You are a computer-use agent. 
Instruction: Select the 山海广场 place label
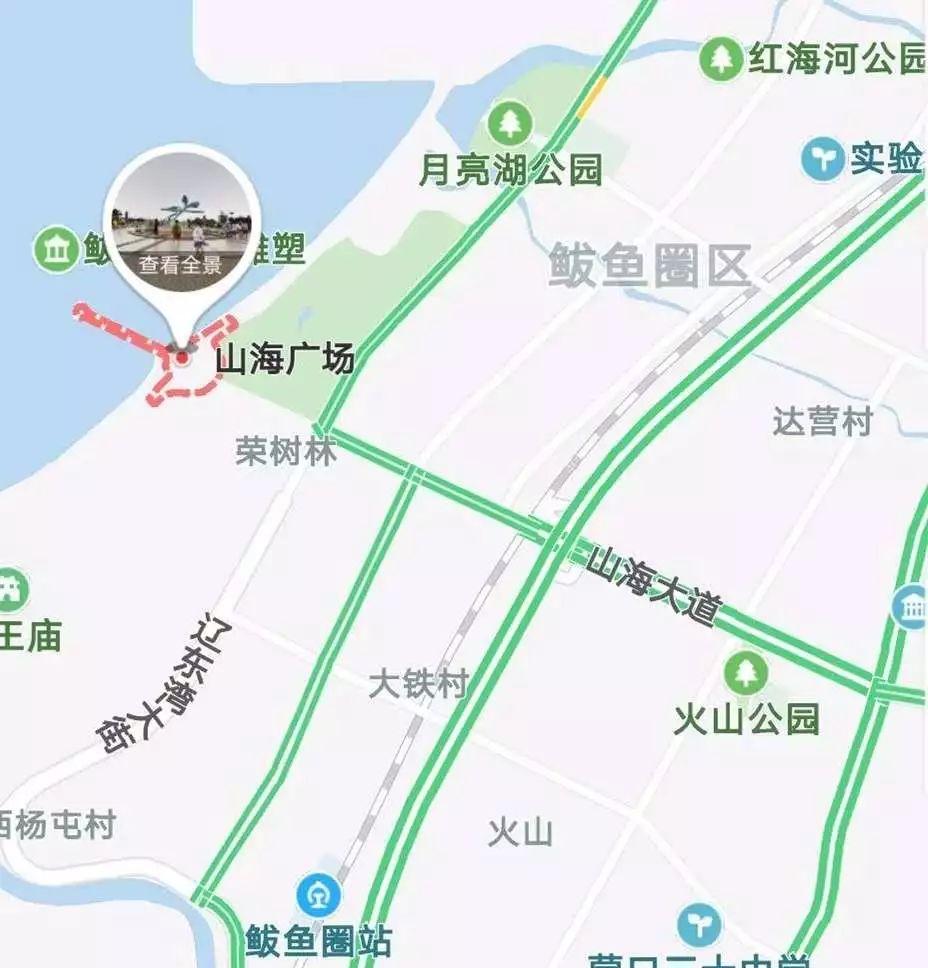(287, 355)
